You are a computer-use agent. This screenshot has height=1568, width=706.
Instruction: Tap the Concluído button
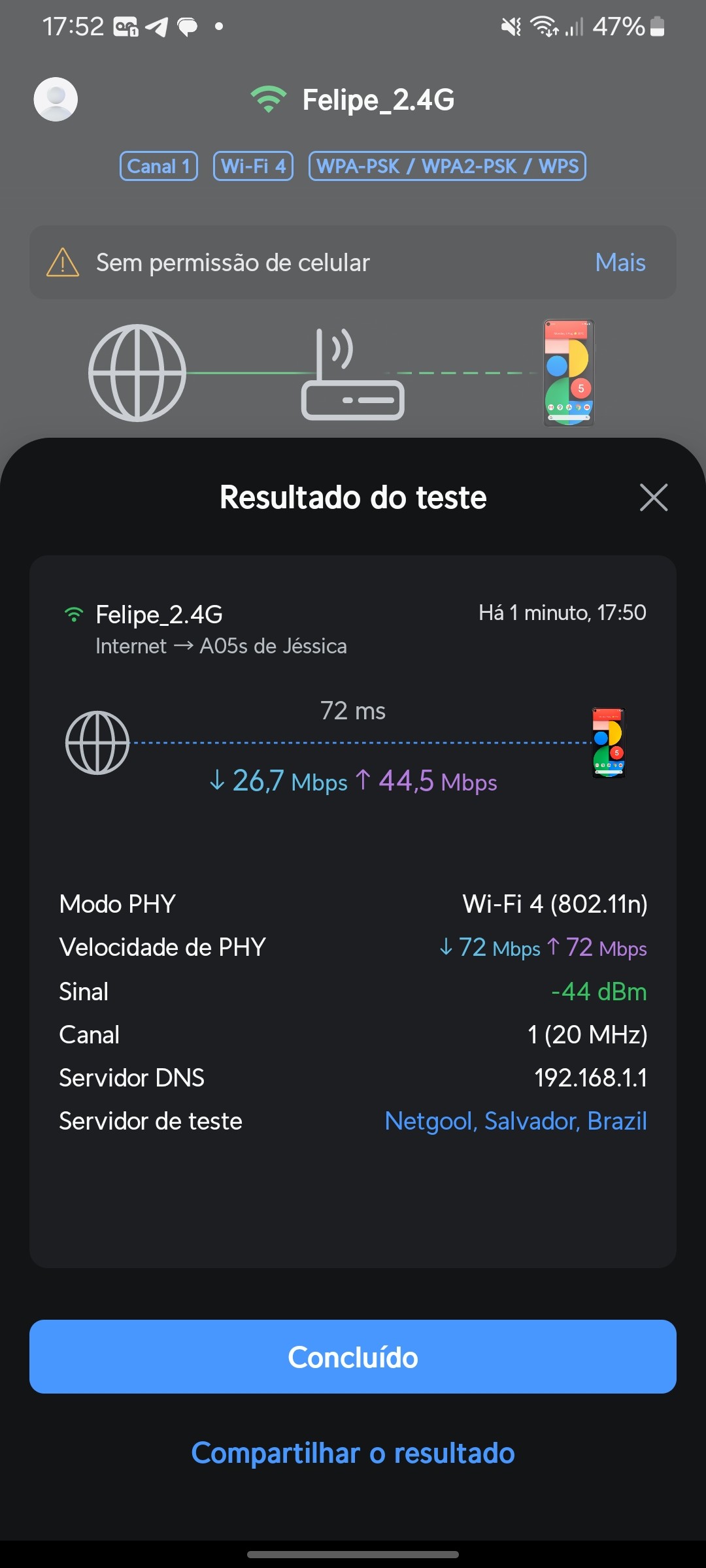point(353,1357)
